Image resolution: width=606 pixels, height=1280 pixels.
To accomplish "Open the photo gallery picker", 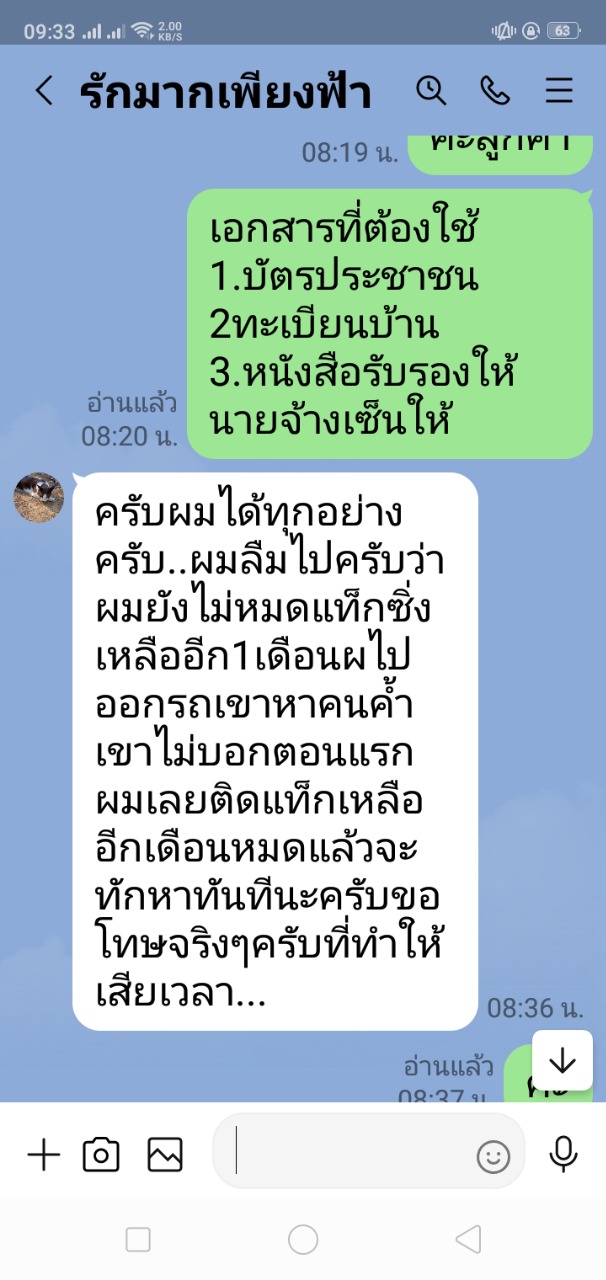I will (165, 1156).
